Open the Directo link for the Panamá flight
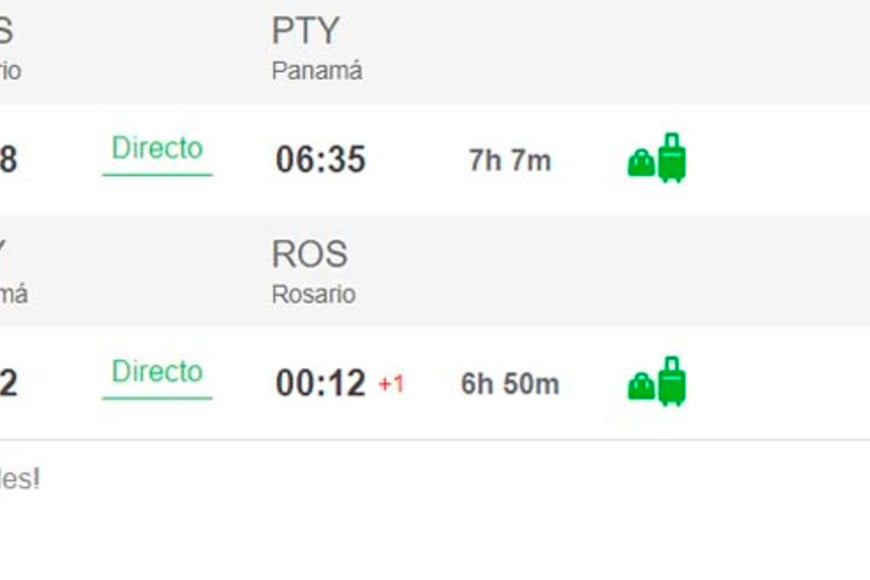870x580 pixels. tap(157, 149)
